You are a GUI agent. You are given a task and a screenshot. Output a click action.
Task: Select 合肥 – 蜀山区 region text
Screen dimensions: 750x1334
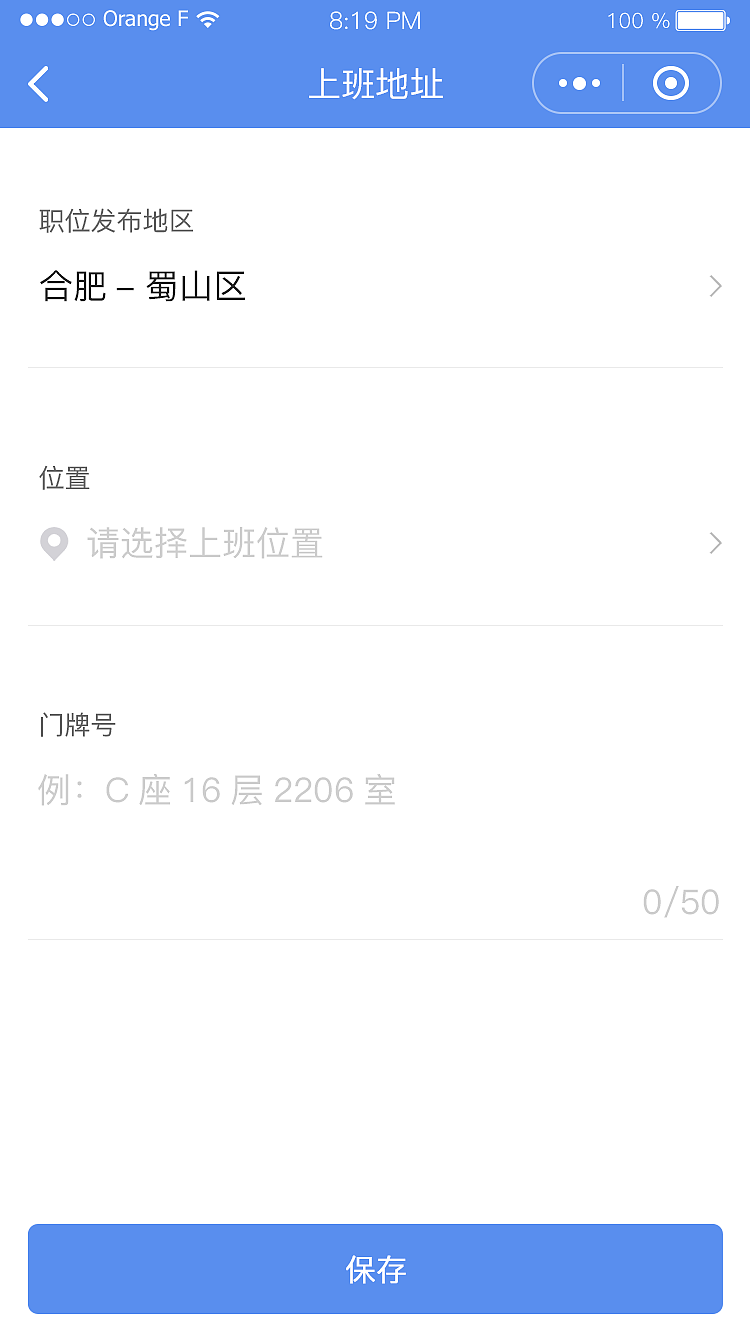[x=144, y=286]
